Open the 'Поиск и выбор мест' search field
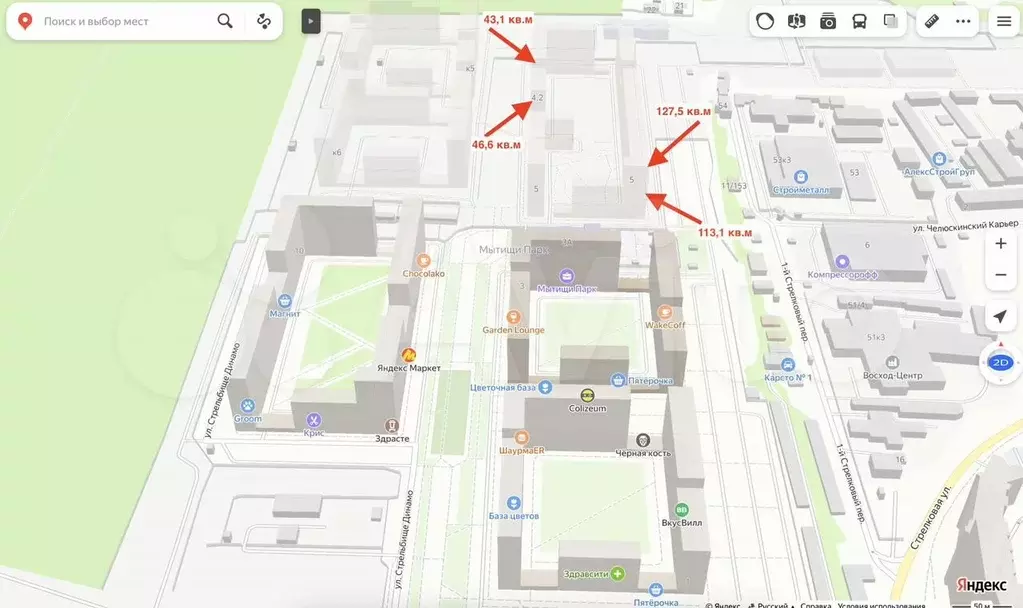Viewport: 1023px width, 608px height. pyautogui.click(x=125, y=21)
